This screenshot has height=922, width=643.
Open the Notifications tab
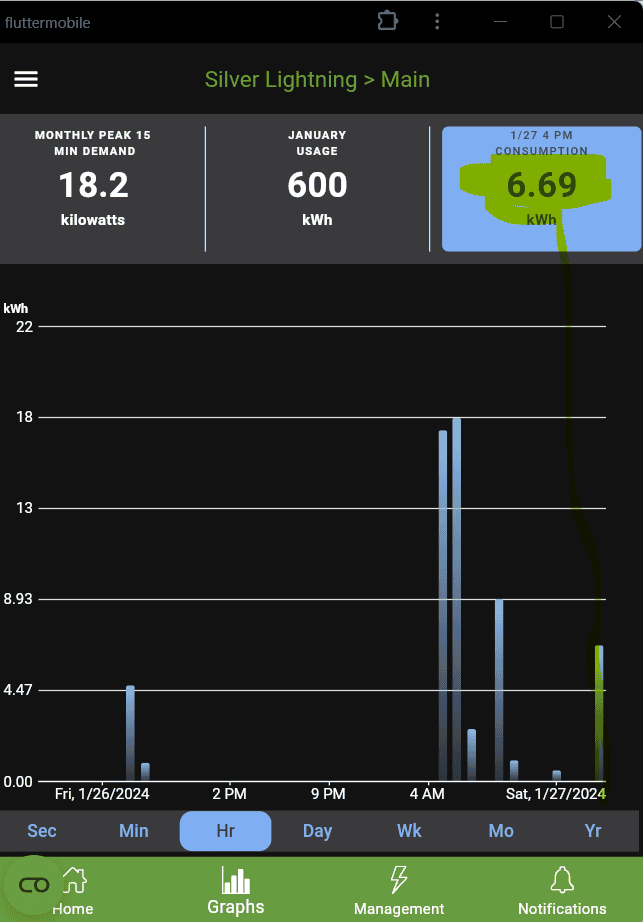pos(562,890)
